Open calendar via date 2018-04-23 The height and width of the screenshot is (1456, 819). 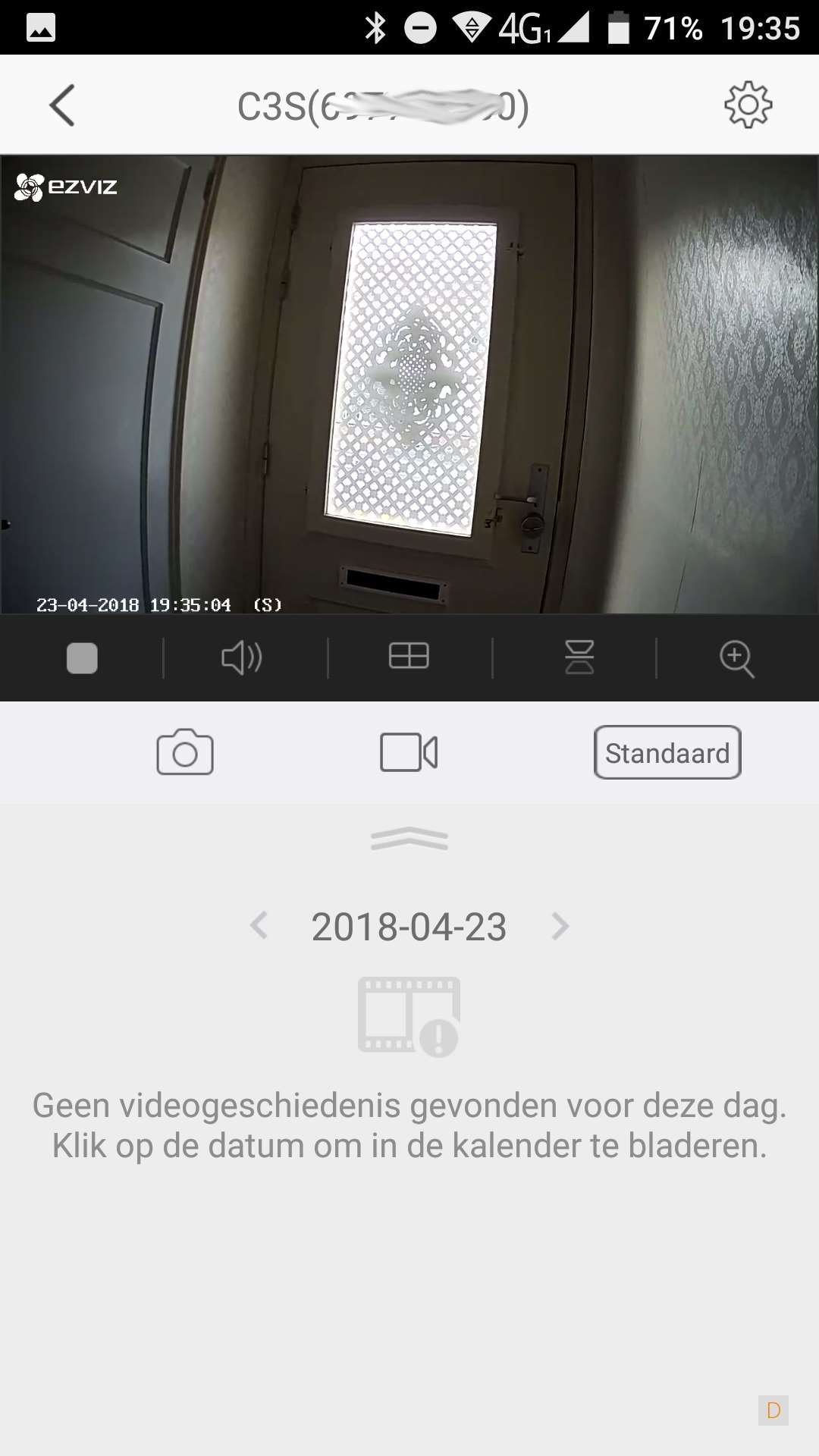tap(409, 927)
